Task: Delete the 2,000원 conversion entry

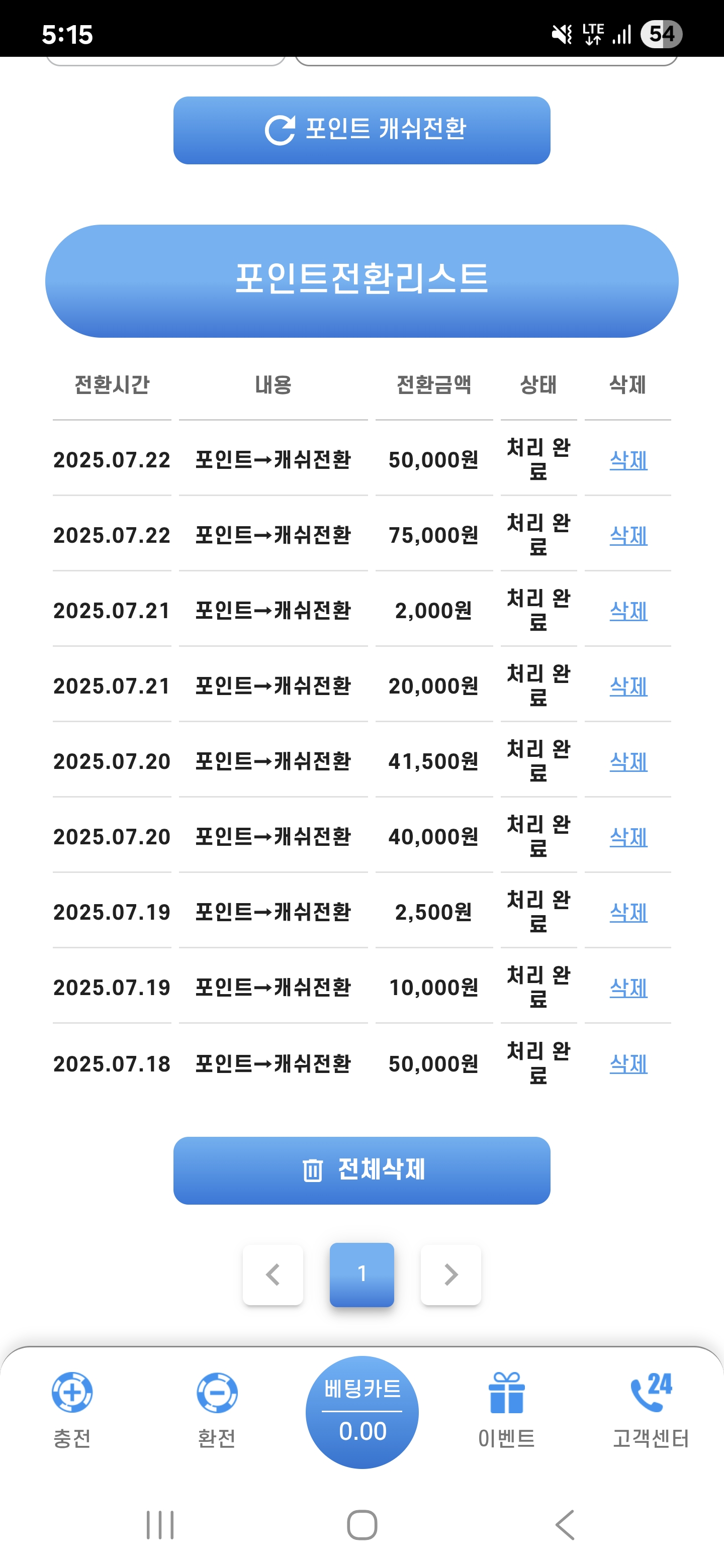Action: point(628,611)
